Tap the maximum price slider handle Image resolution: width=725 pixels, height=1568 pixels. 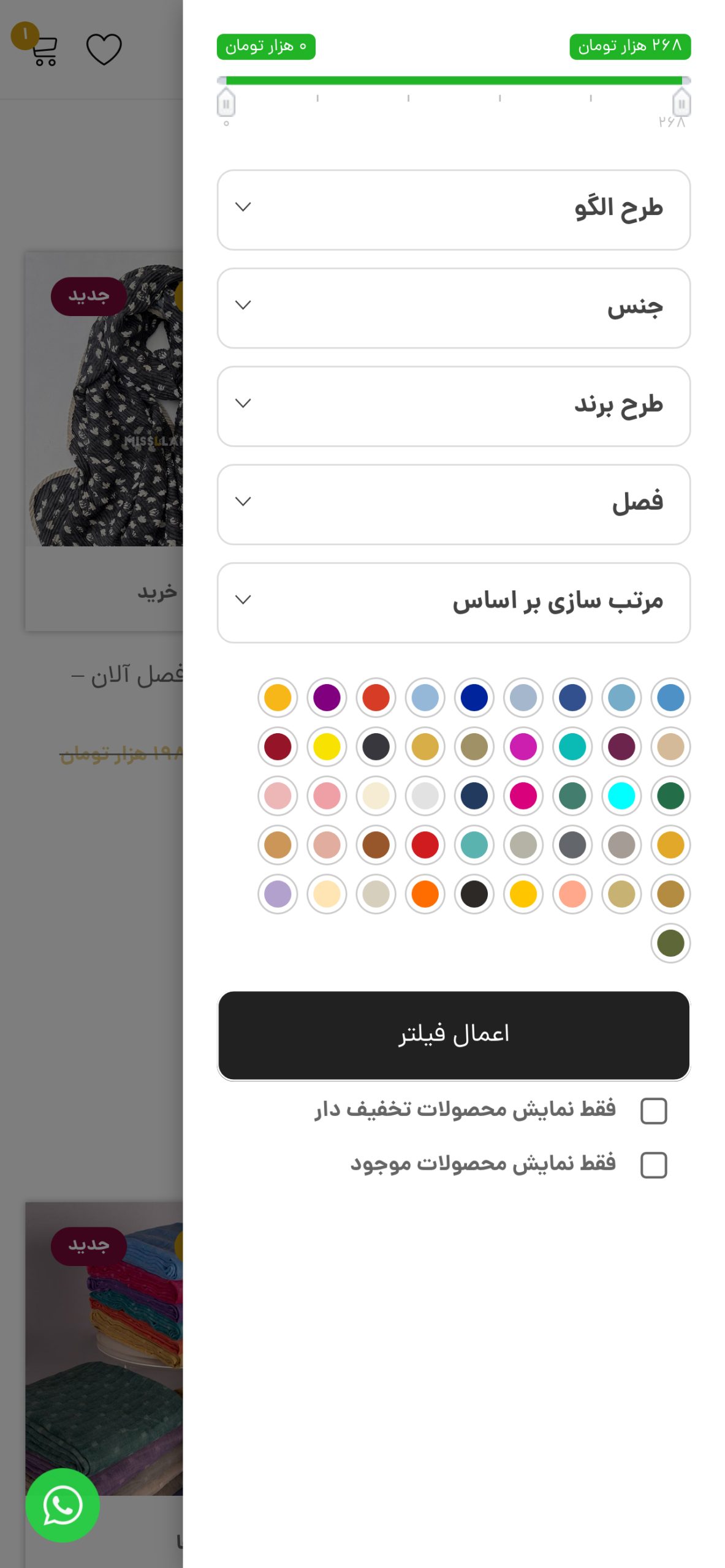click(x=681, y=102)
